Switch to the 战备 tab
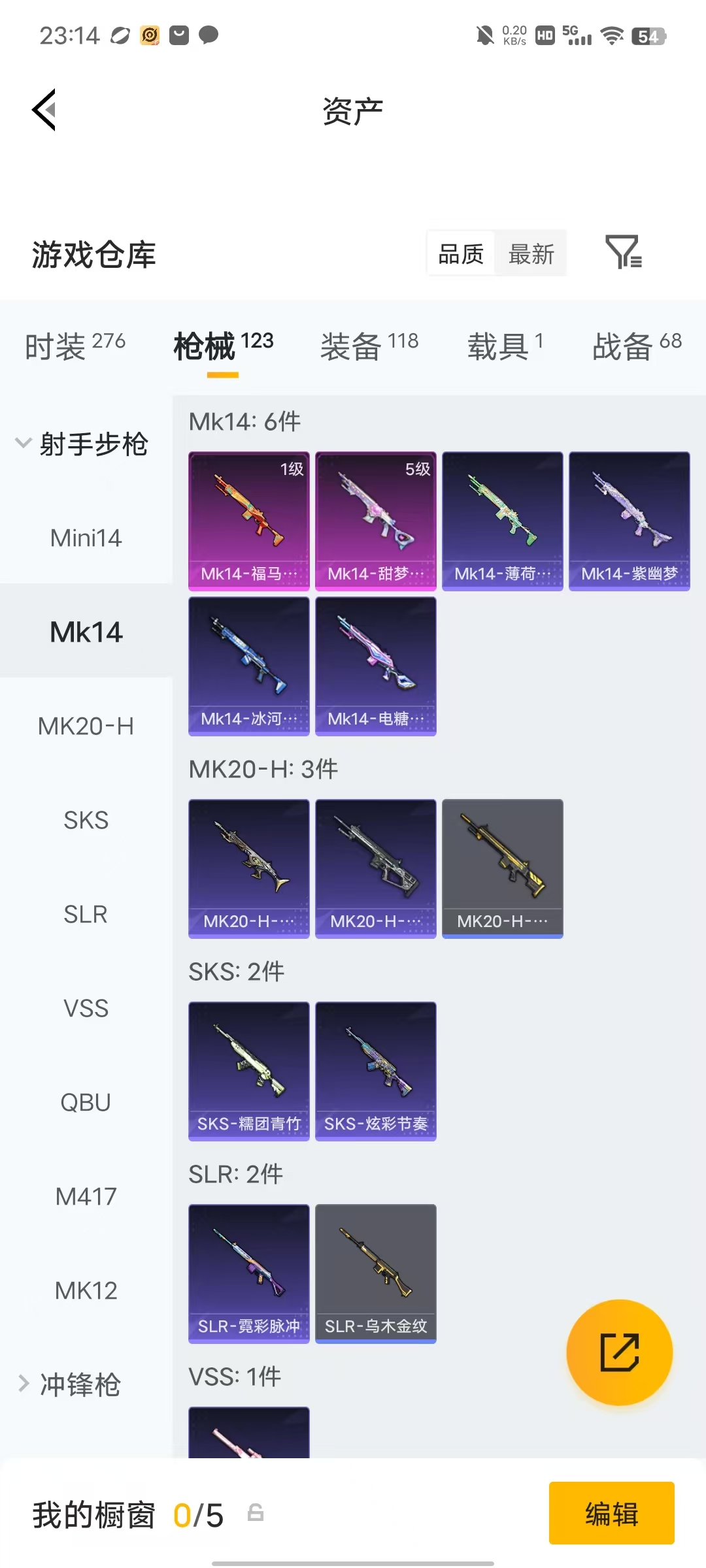Viewport: 706px width, 1568px height. point(637,346)
